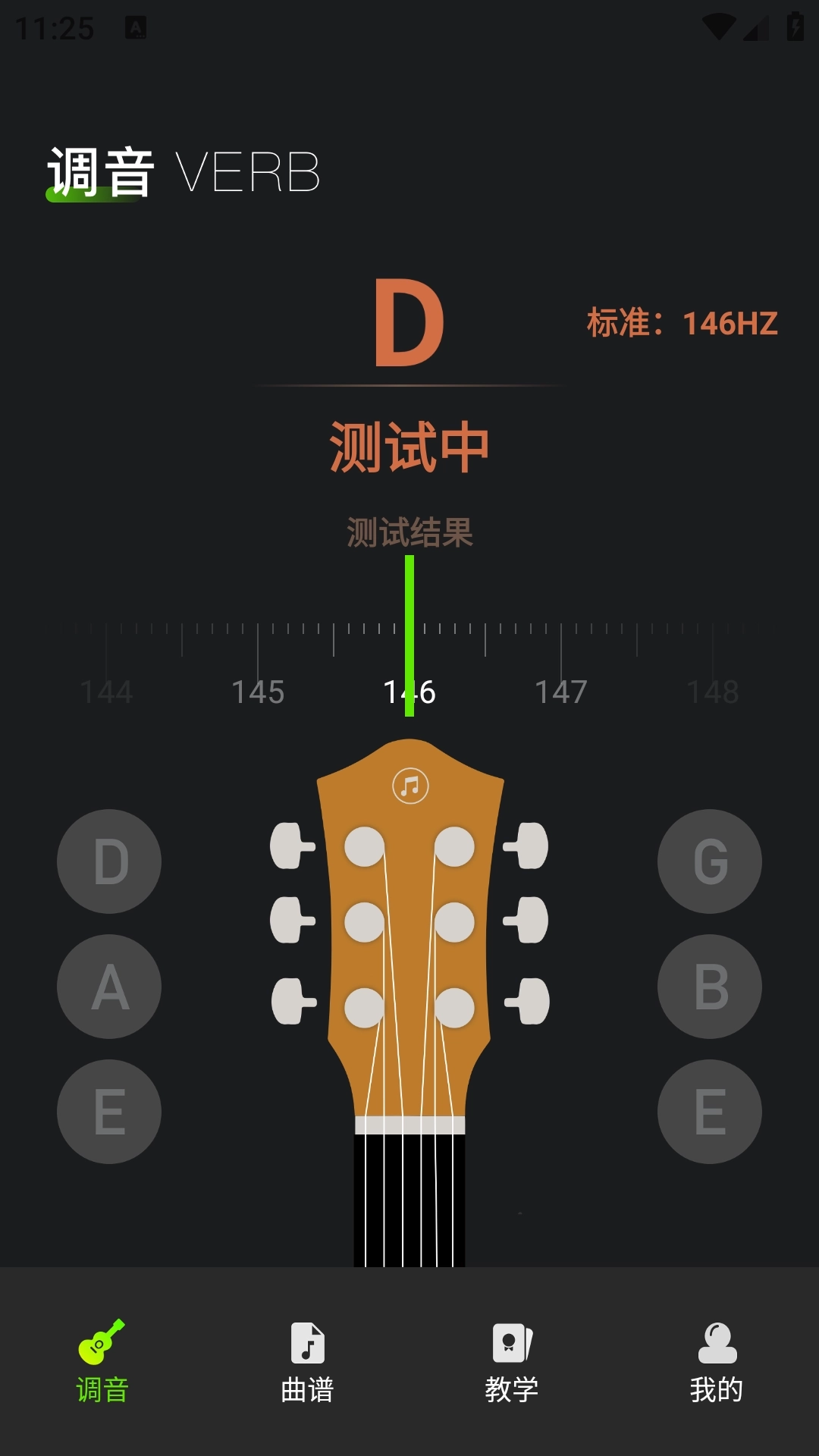Tap the 测试结果 test result text
819x1456 pixels.
[409, 531]
